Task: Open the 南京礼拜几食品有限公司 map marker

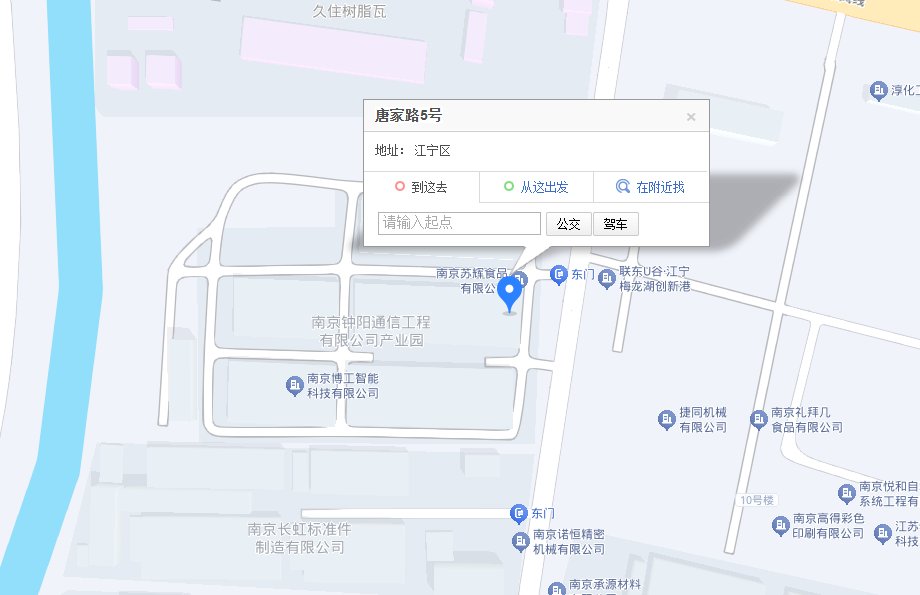Action: [759, 419]
